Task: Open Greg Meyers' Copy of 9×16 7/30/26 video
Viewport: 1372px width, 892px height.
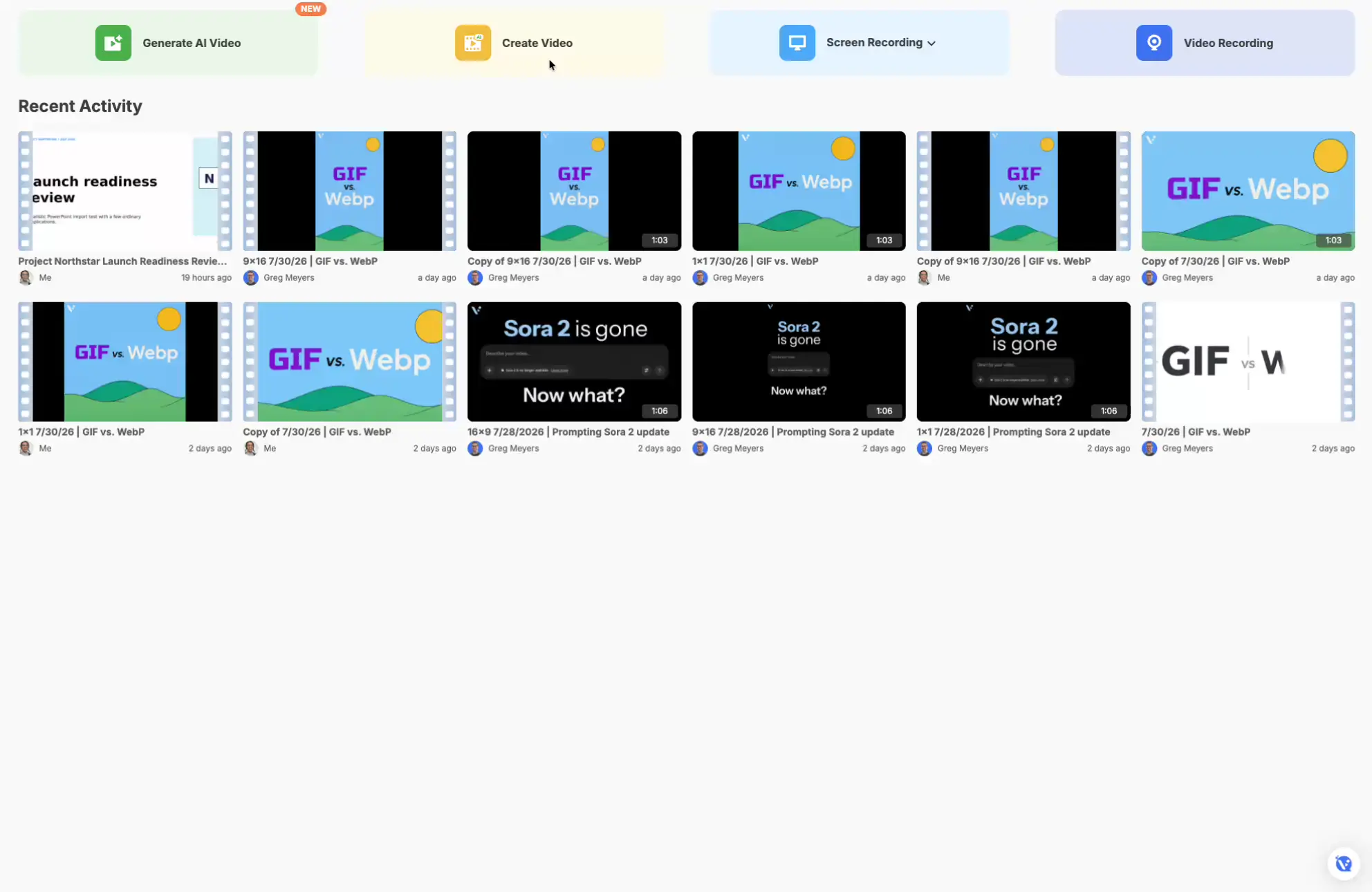Action: 574,192
